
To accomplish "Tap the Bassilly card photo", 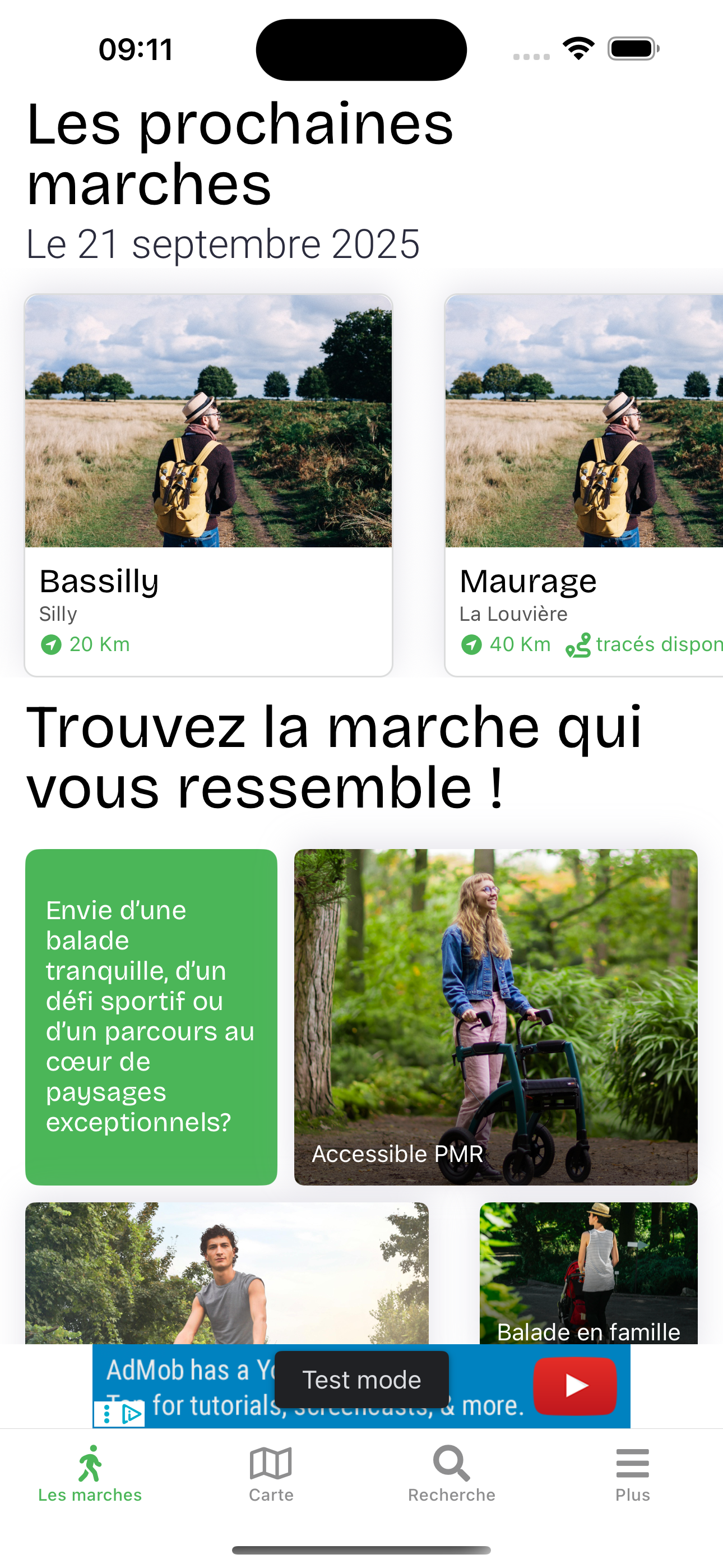I will point(208,422).
